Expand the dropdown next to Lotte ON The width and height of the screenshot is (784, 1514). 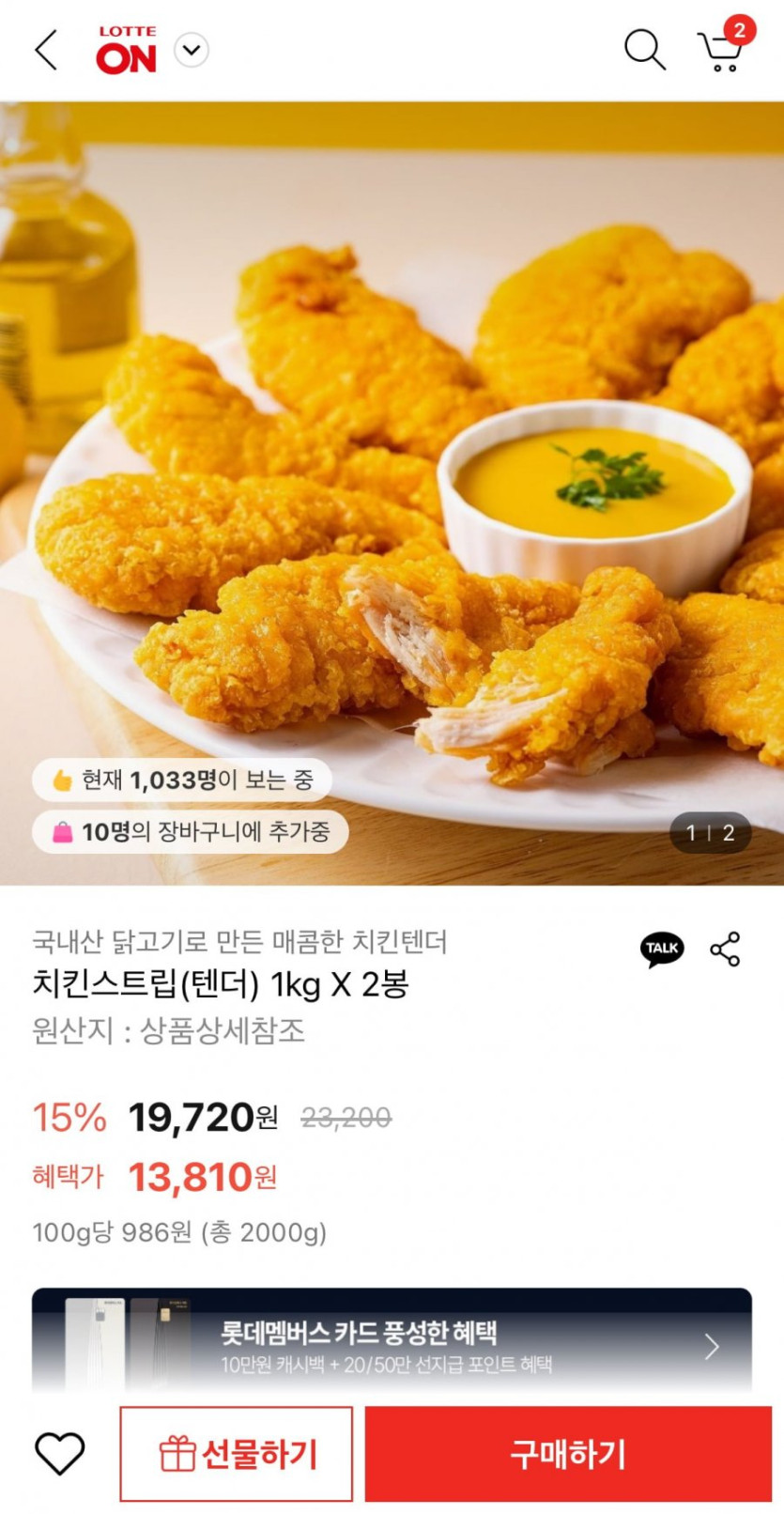(x=192, y=50)
